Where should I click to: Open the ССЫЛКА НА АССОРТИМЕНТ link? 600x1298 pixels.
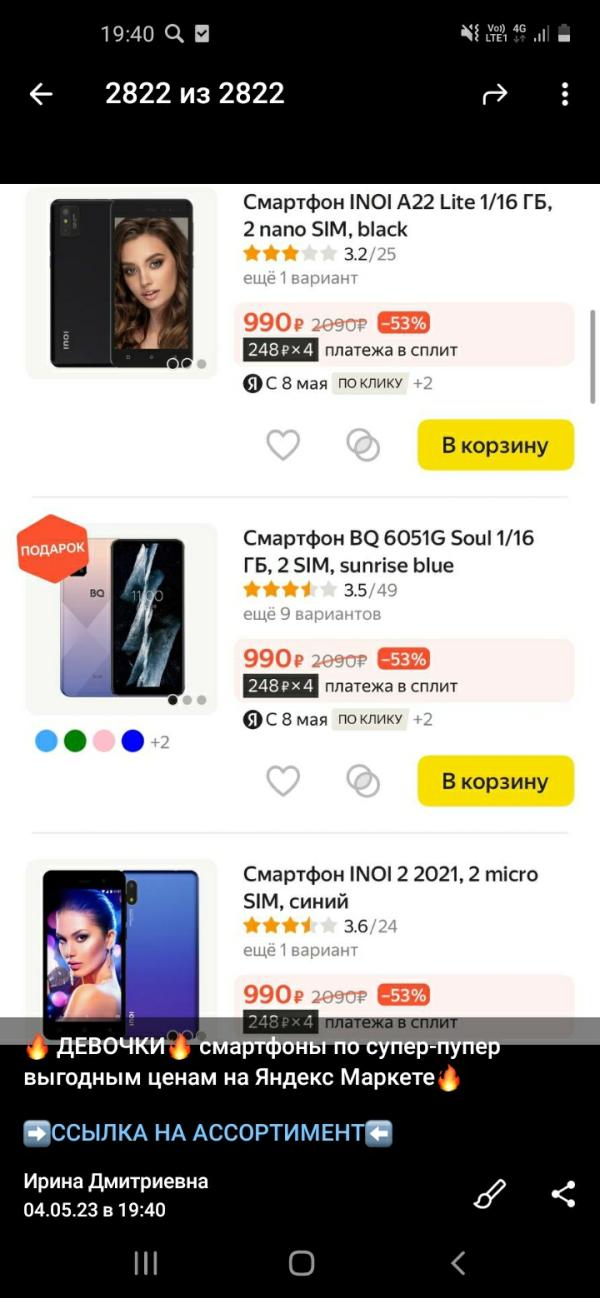[207, 1132]
